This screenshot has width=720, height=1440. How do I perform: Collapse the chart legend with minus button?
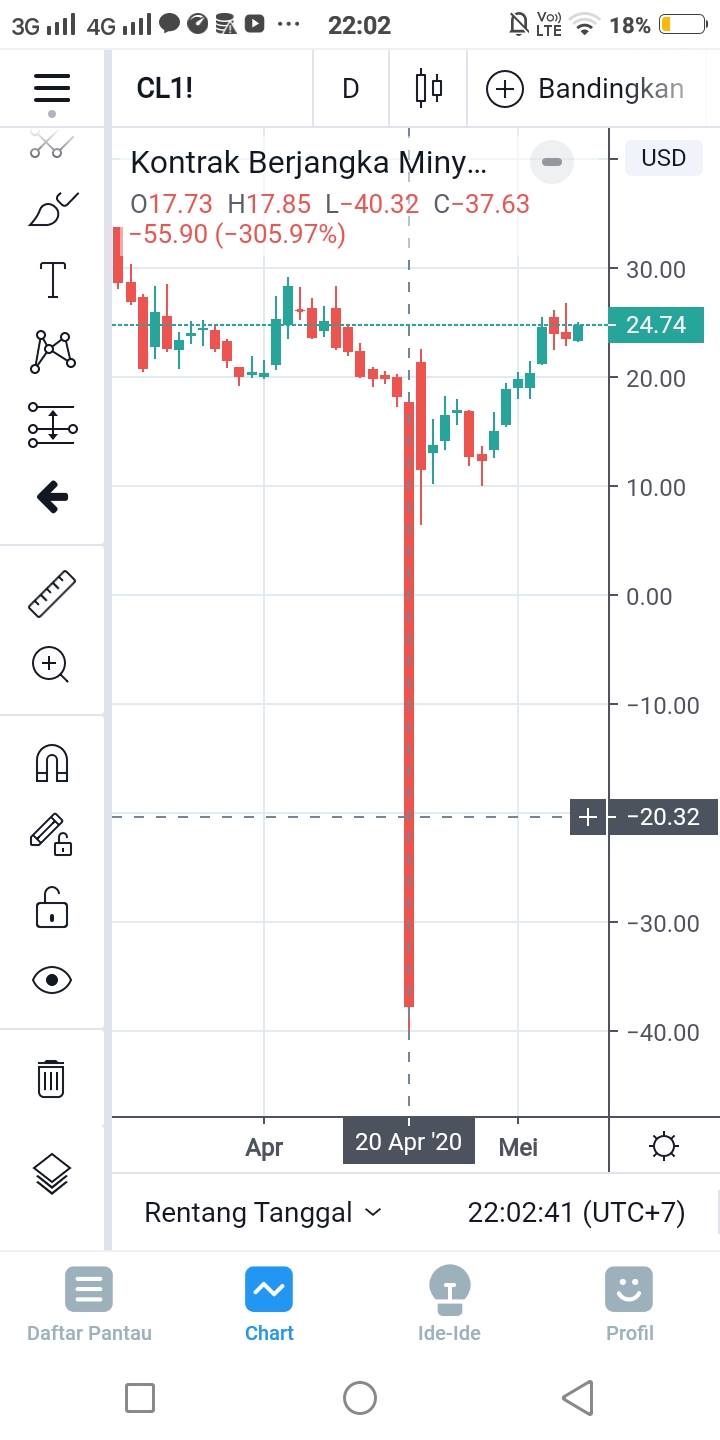[x=552, y=161]
